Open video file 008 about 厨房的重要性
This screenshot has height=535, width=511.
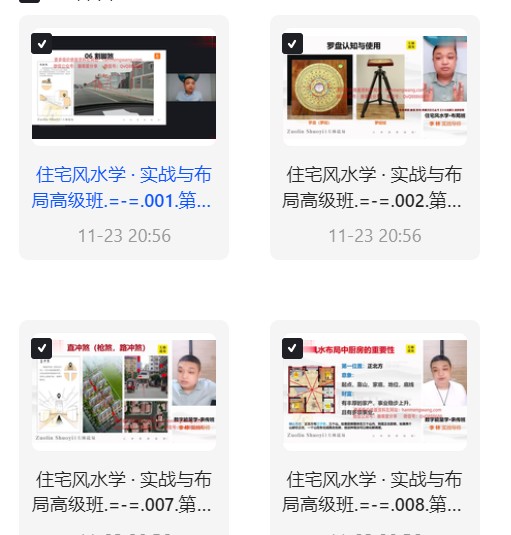click(375, 392)
